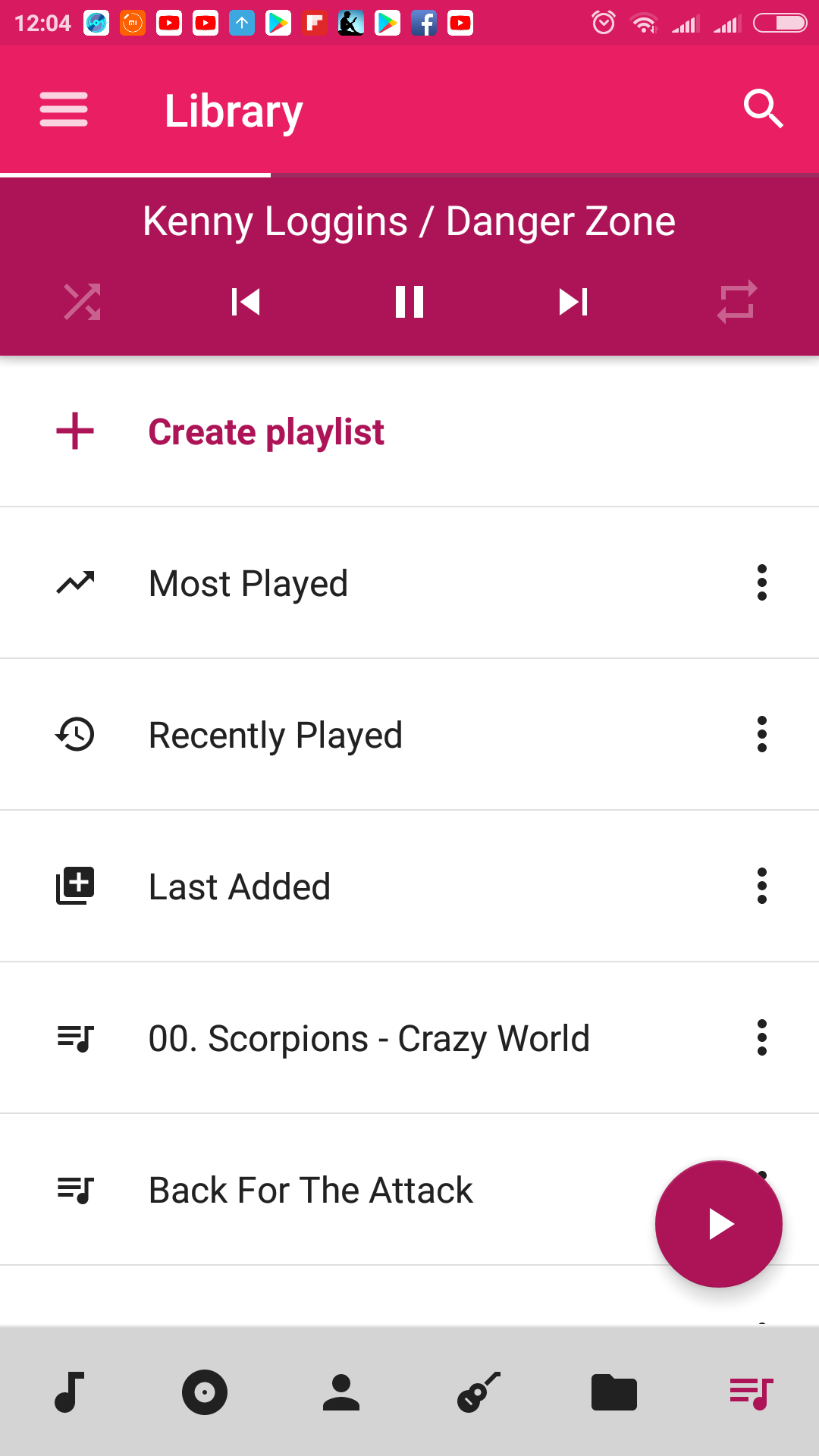819x1456 pixels.
Task: Open options for Scorpions - Crazy World
Action: coord(762,1038)
